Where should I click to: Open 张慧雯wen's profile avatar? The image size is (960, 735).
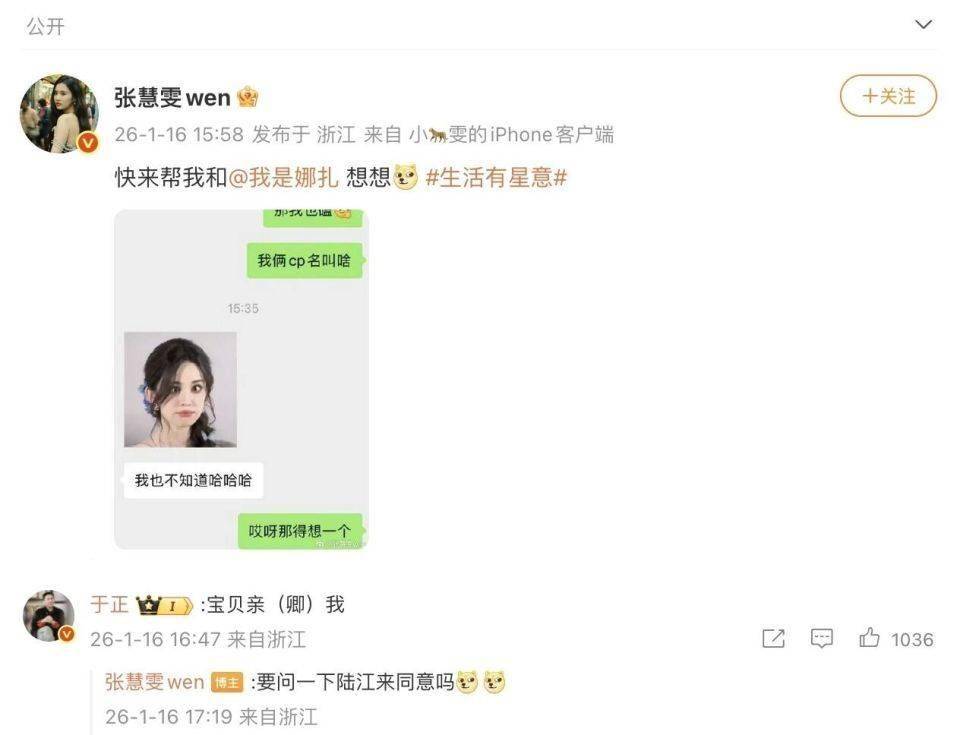[x=59, y=113]
